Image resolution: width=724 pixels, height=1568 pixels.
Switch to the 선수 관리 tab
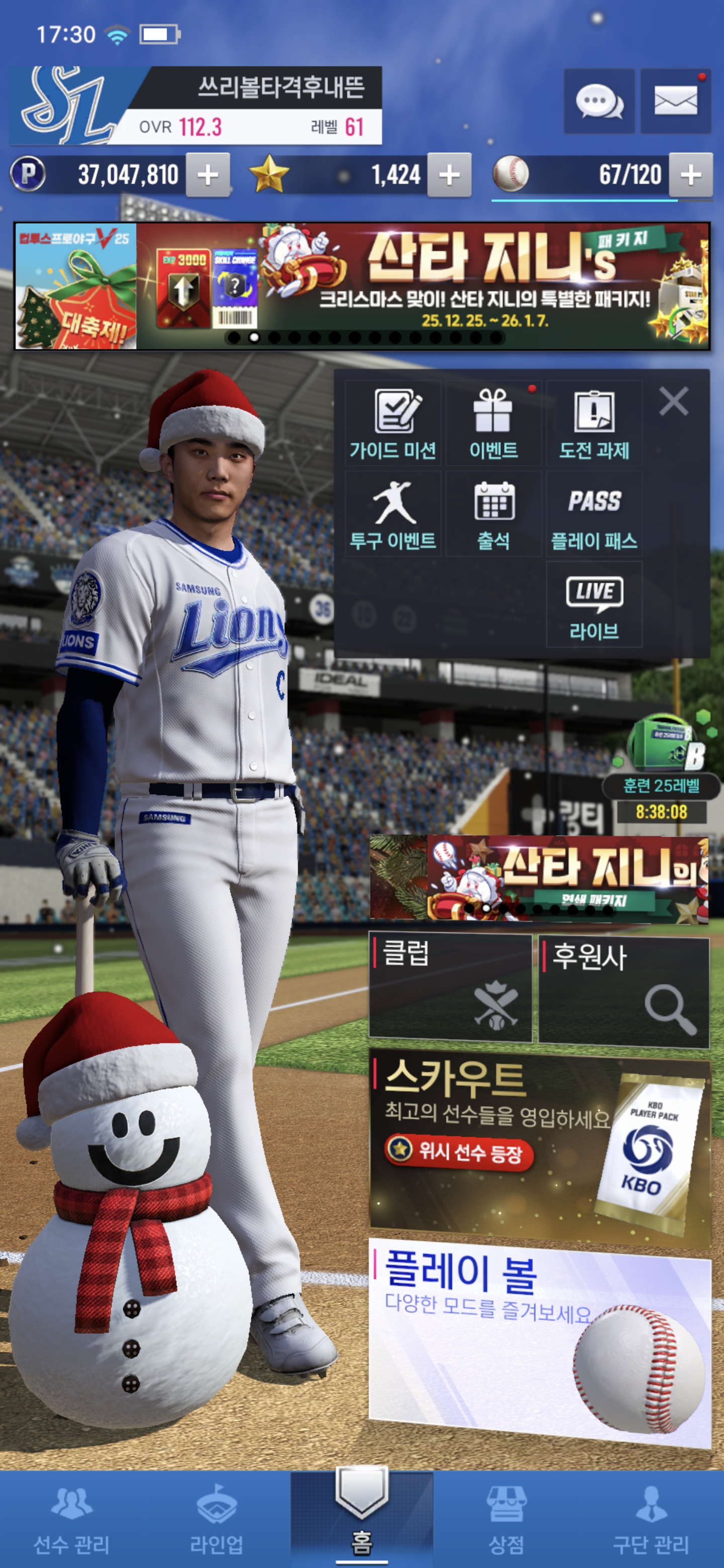(x=72, y=1519)
